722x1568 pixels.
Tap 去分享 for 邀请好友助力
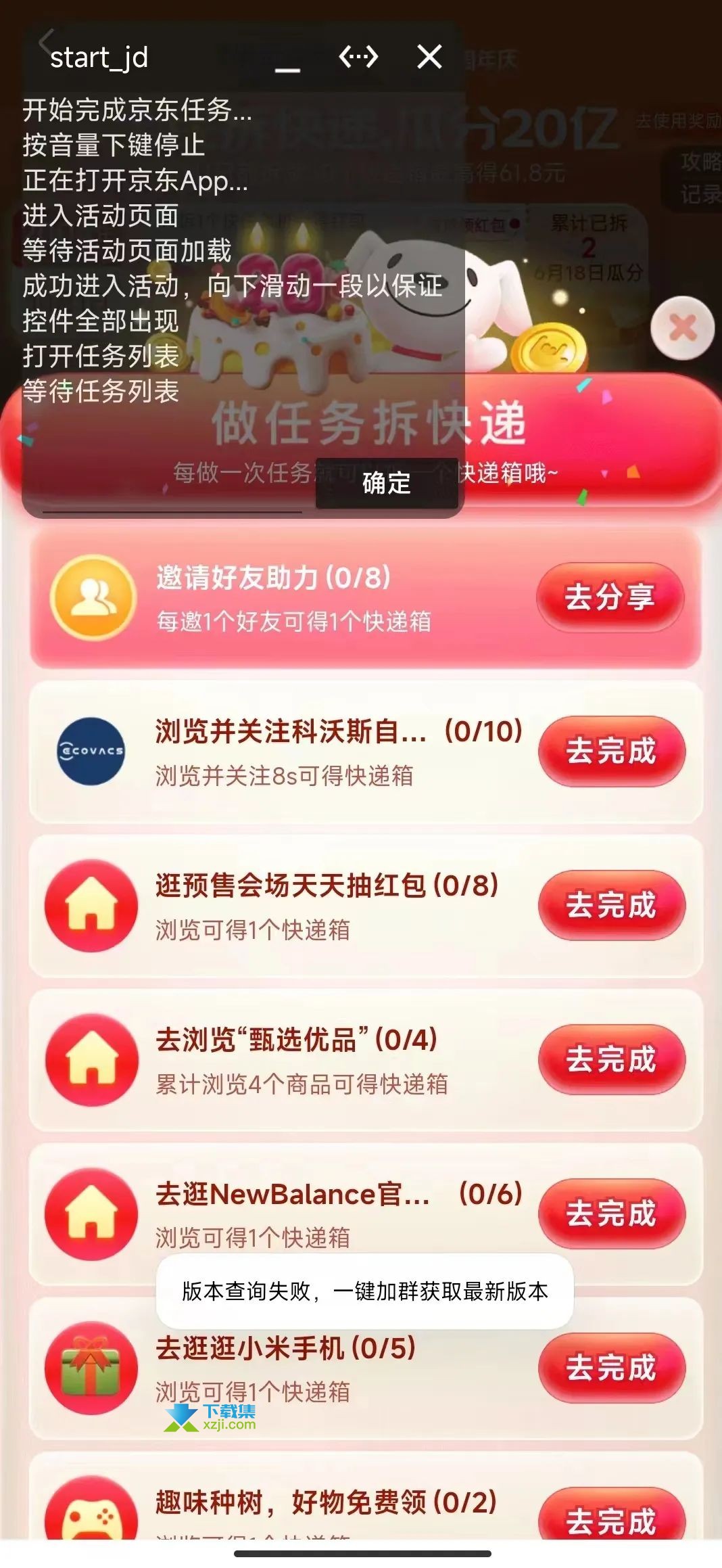(x=610, y=598)
